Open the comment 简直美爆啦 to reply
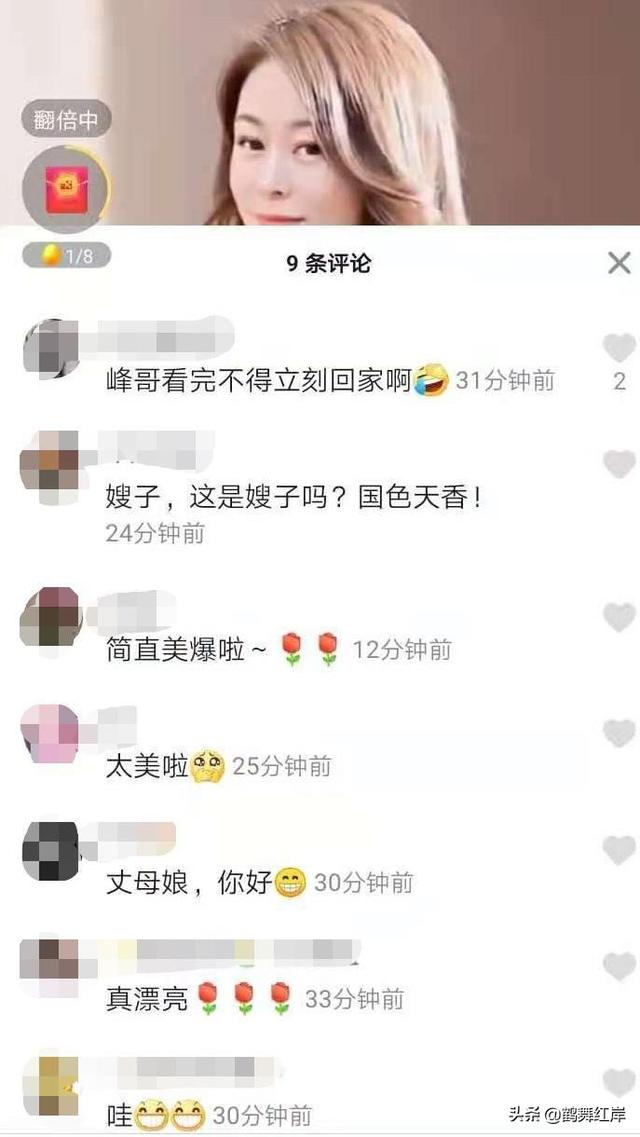 tap(188, 651)
